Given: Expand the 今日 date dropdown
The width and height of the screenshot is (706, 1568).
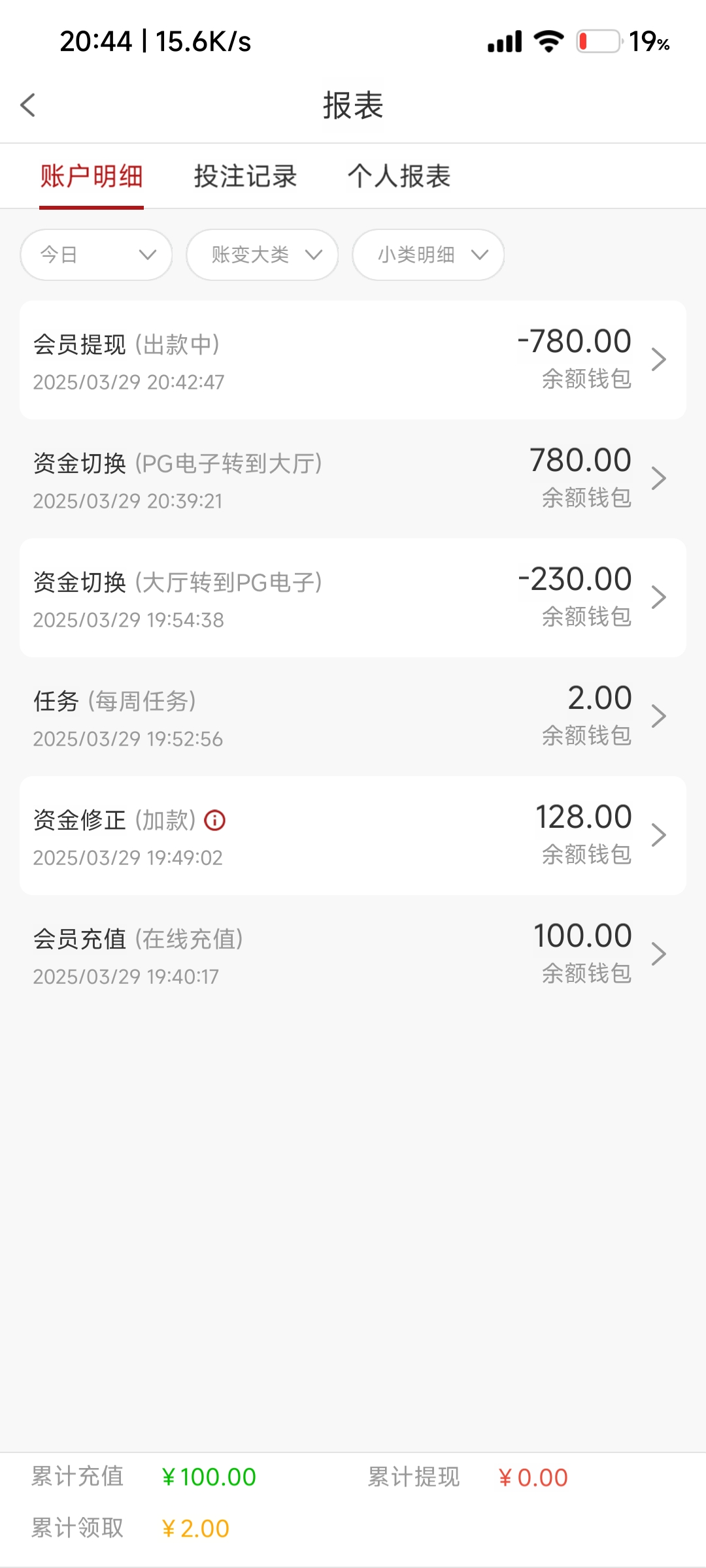Looking at the screenshot, I should tap(96, 255).
